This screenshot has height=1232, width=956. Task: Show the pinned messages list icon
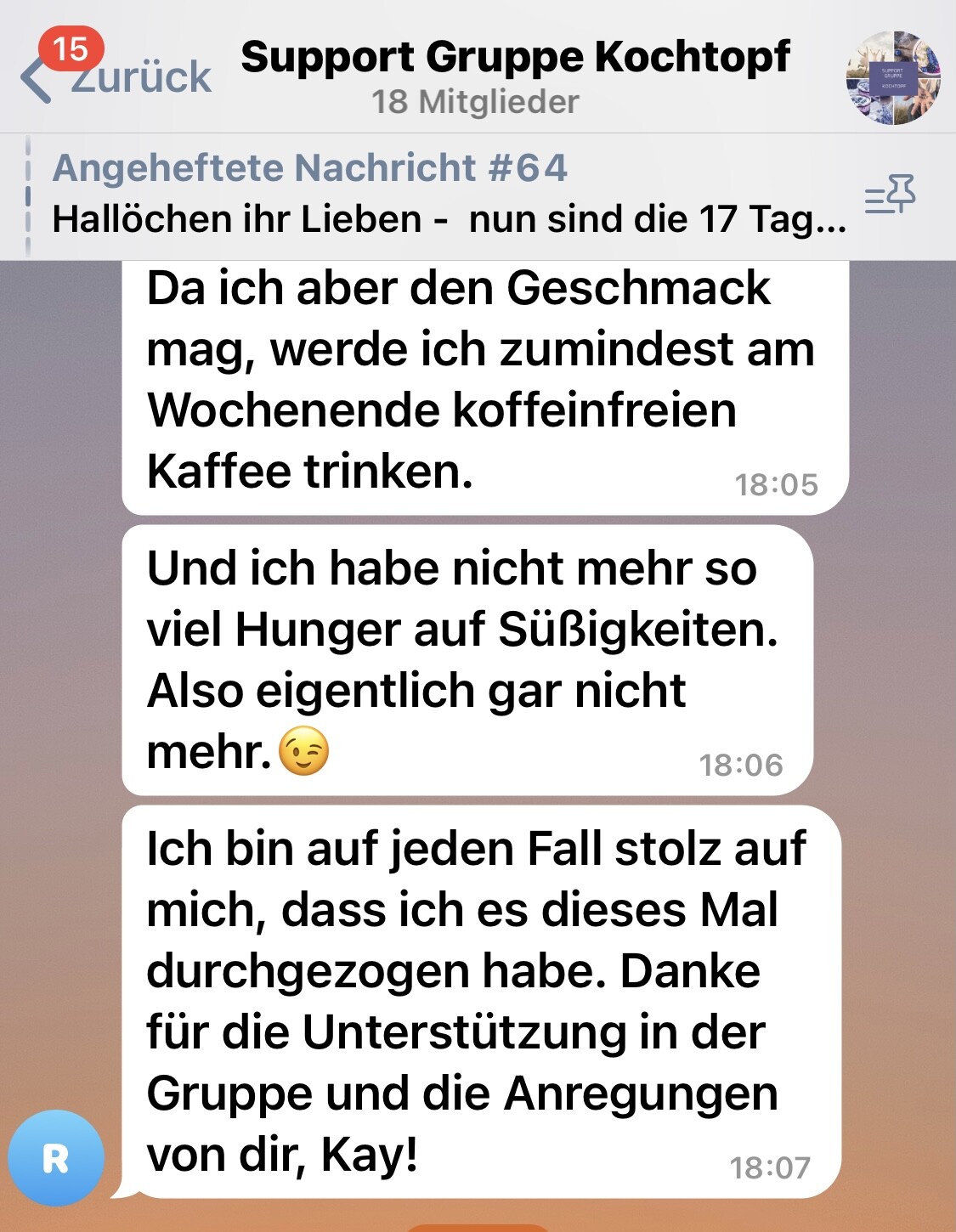tap(890, 195)
